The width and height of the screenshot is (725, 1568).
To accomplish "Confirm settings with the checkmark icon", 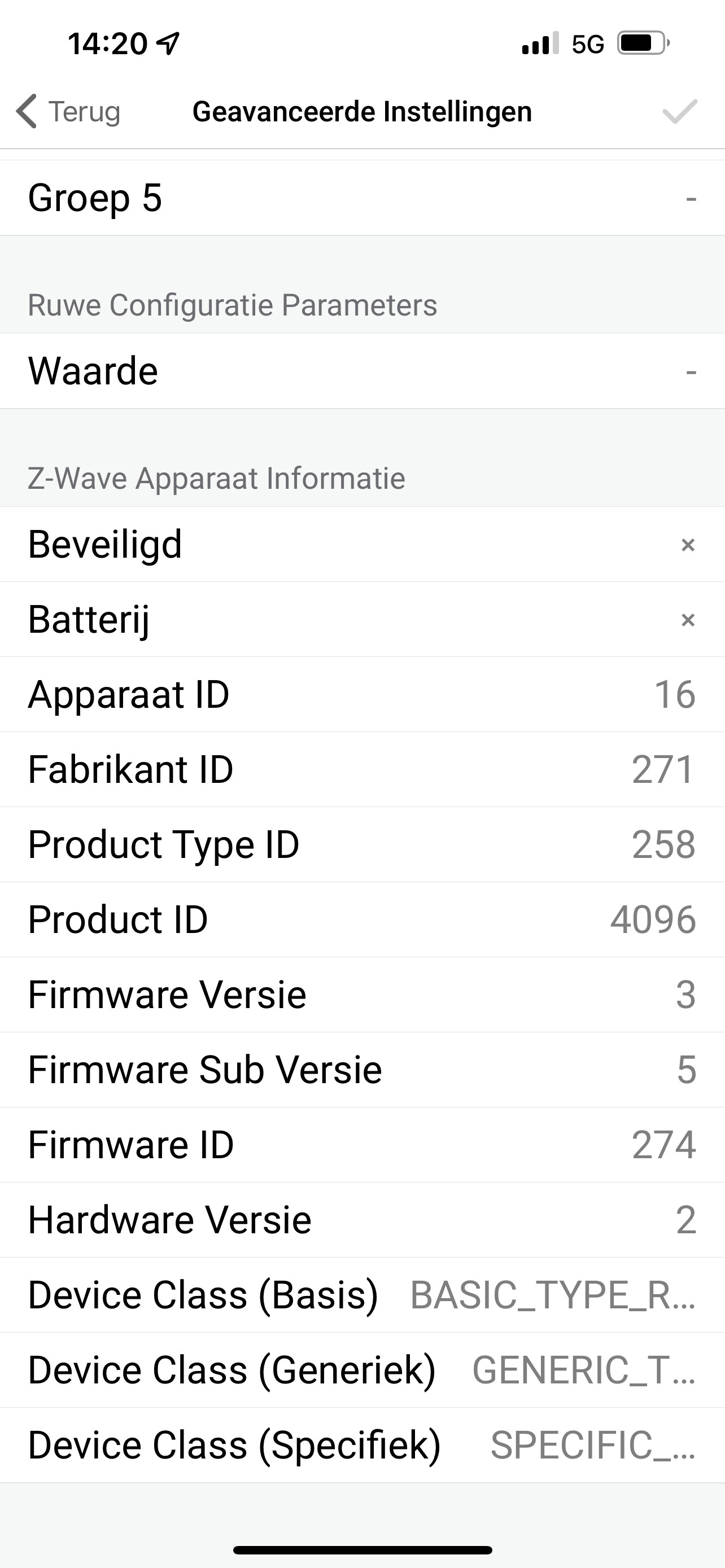I will (x=679, y=111).
